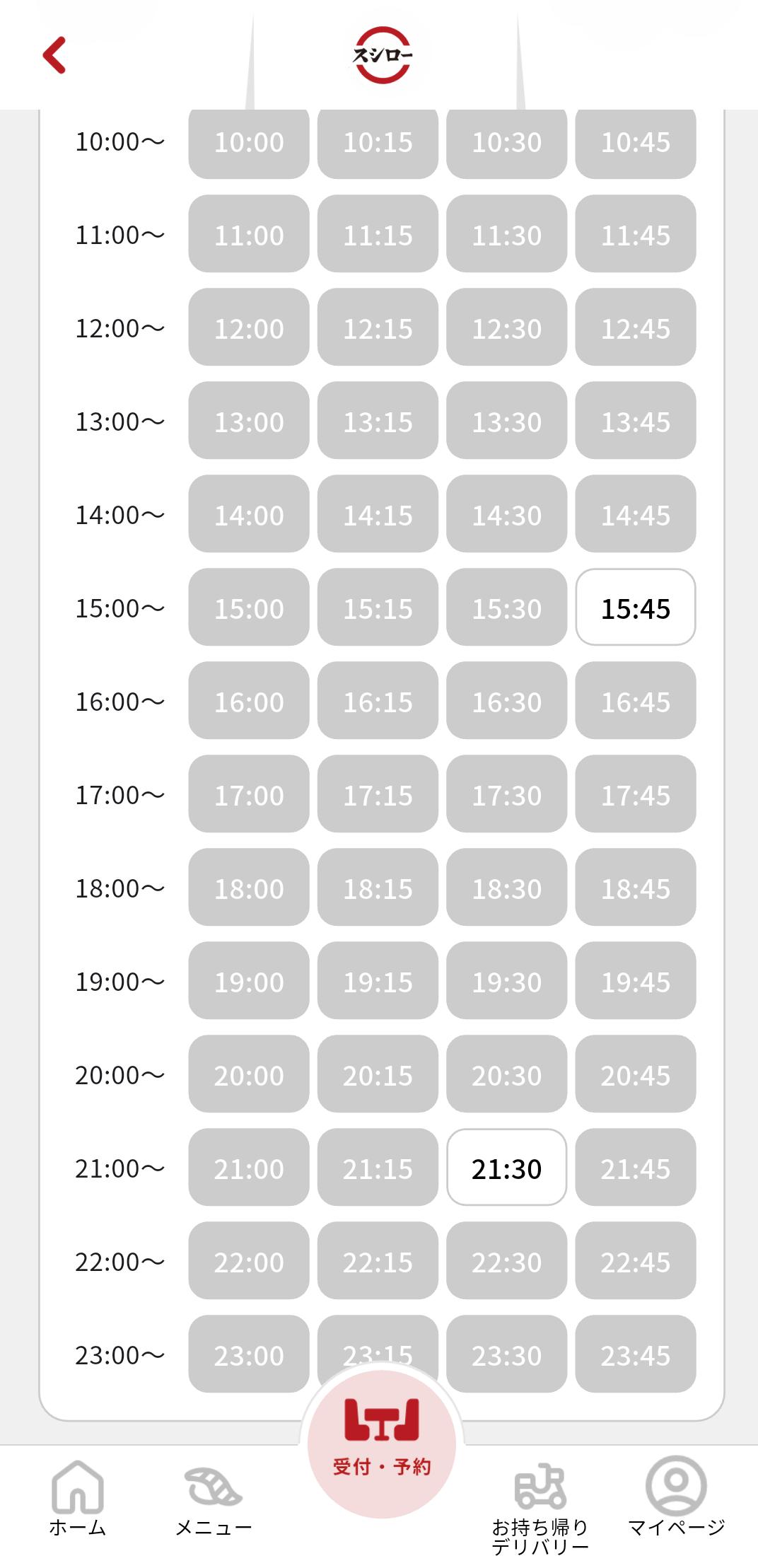Select the 21:30 time slot
This screenshot has width=758, height=1568.
506,1168
